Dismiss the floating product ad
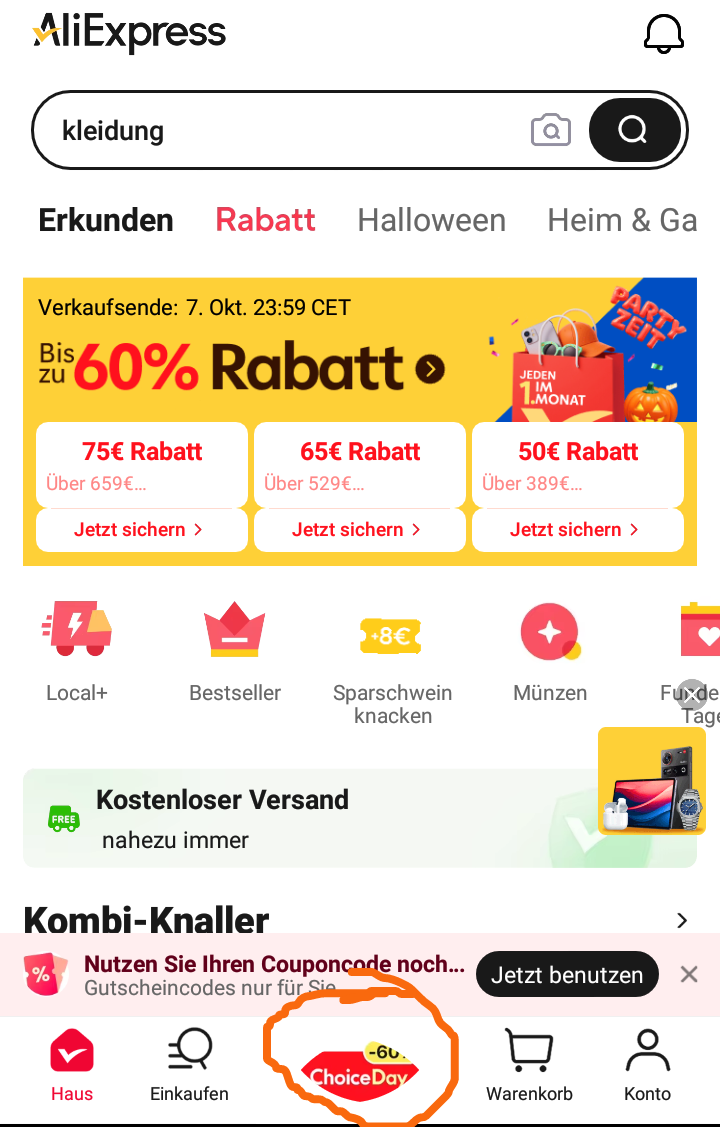 [691, 693]
